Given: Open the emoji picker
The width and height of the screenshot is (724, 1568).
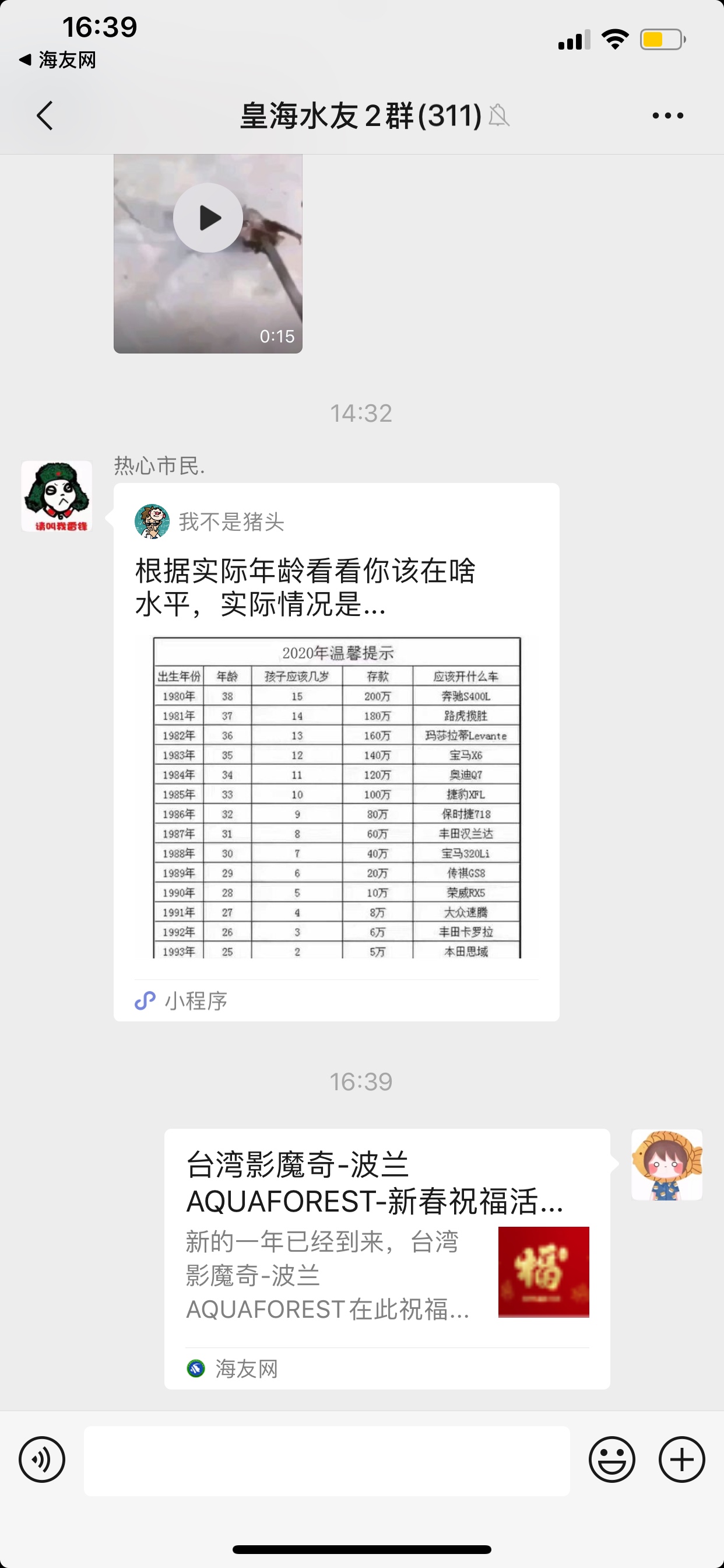Looking at the screenshot, I should [612, 1459].
